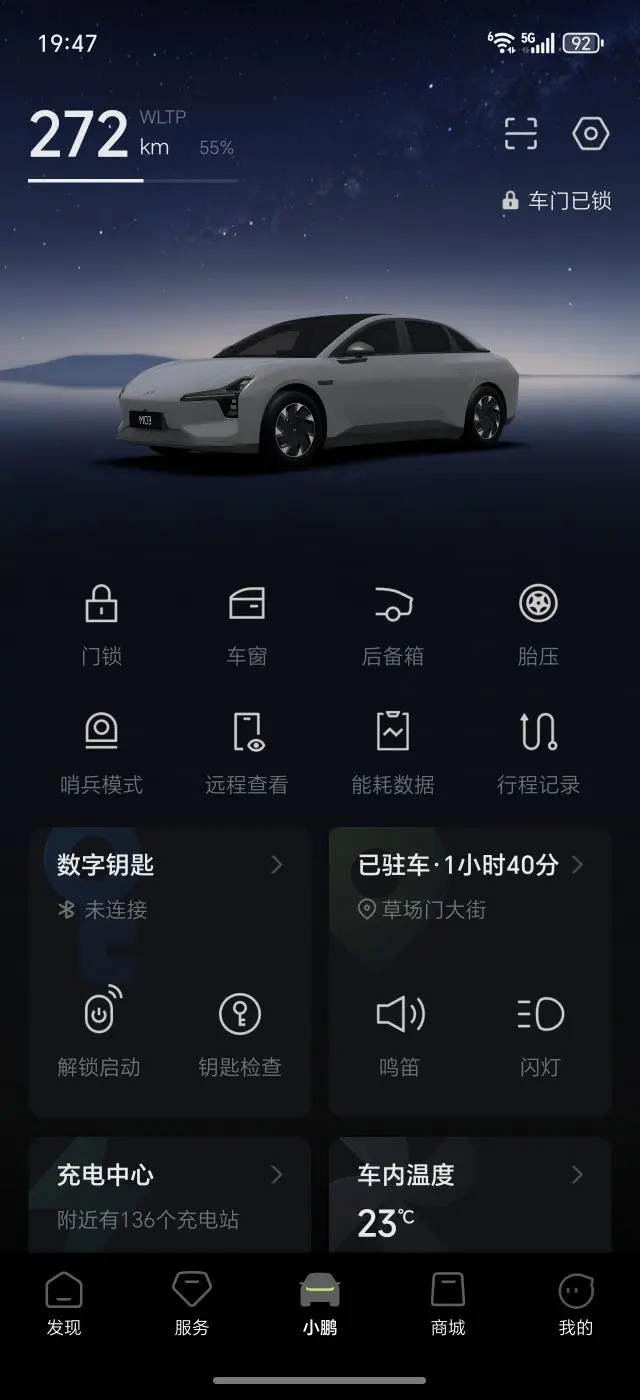Screen dimensions: 640x1400
Task: Open the scan icon at top
Action: [x=520, y=134]
